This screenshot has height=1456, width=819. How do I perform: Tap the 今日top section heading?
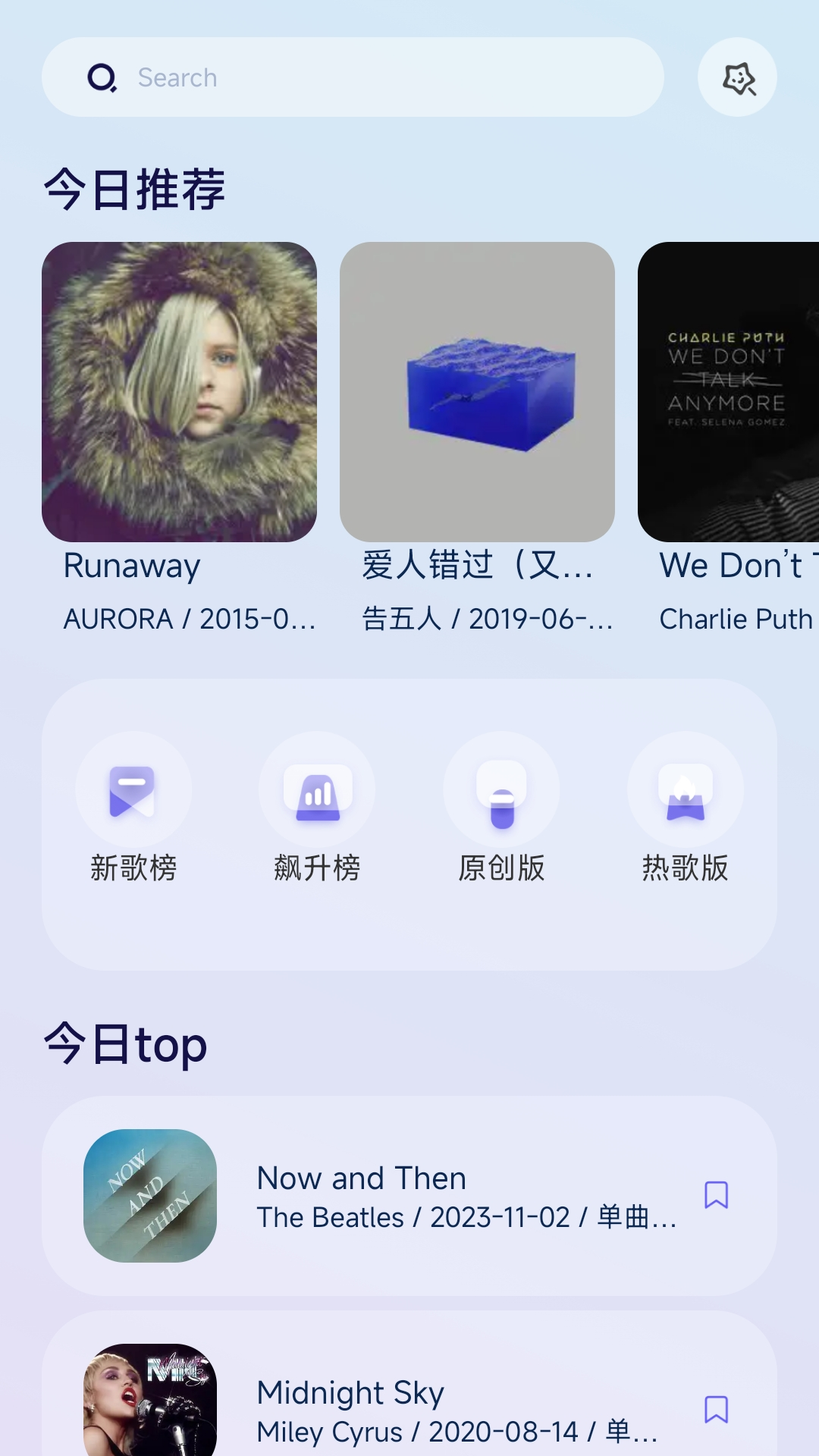point(125,1045)
